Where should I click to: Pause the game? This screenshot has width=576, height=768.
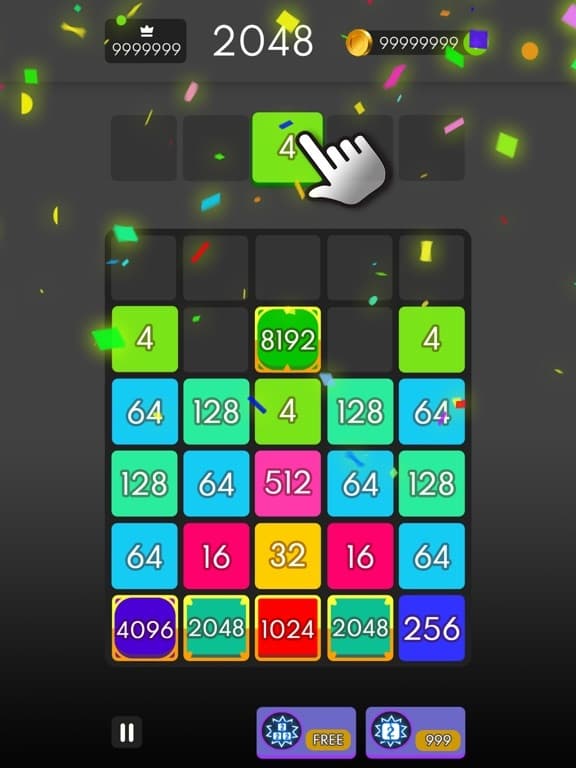click(127, 732)
